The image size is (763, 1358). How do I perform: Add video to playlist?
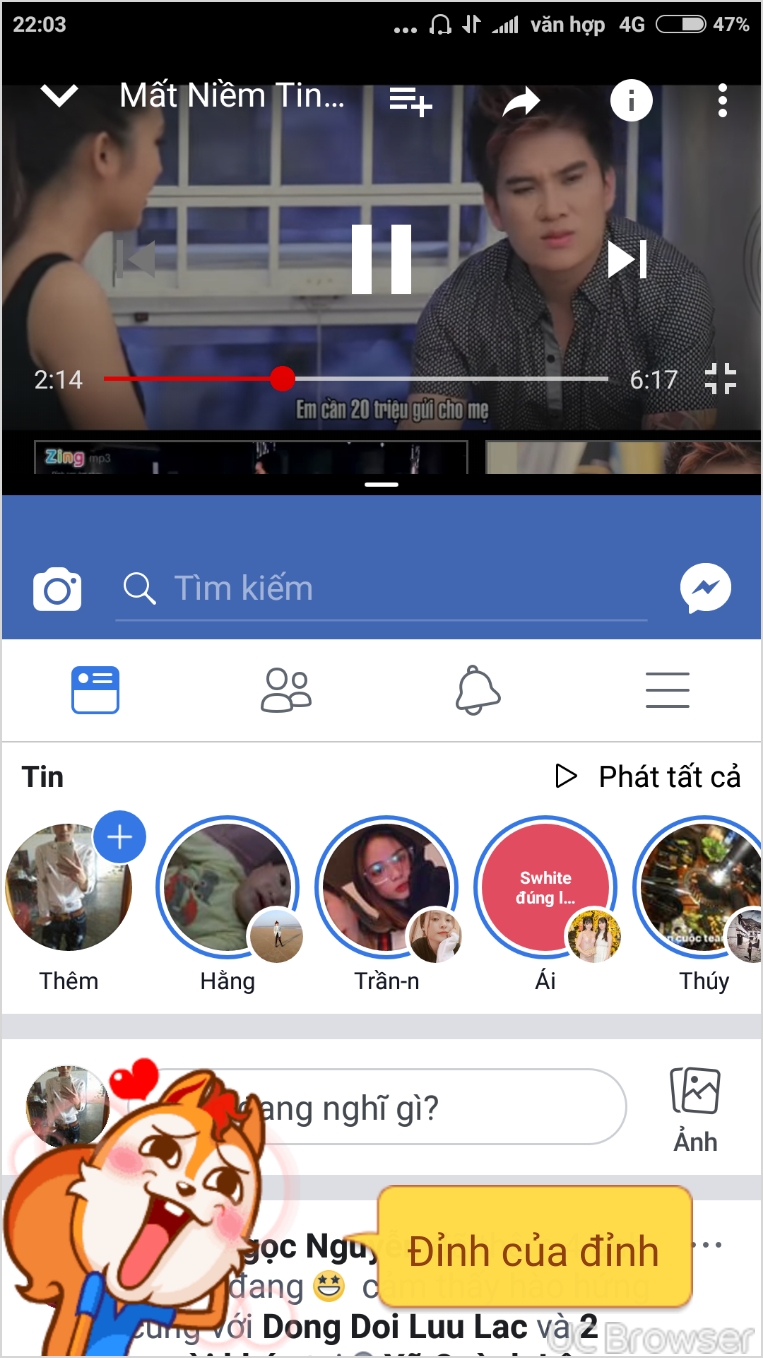tap(410, 100)
